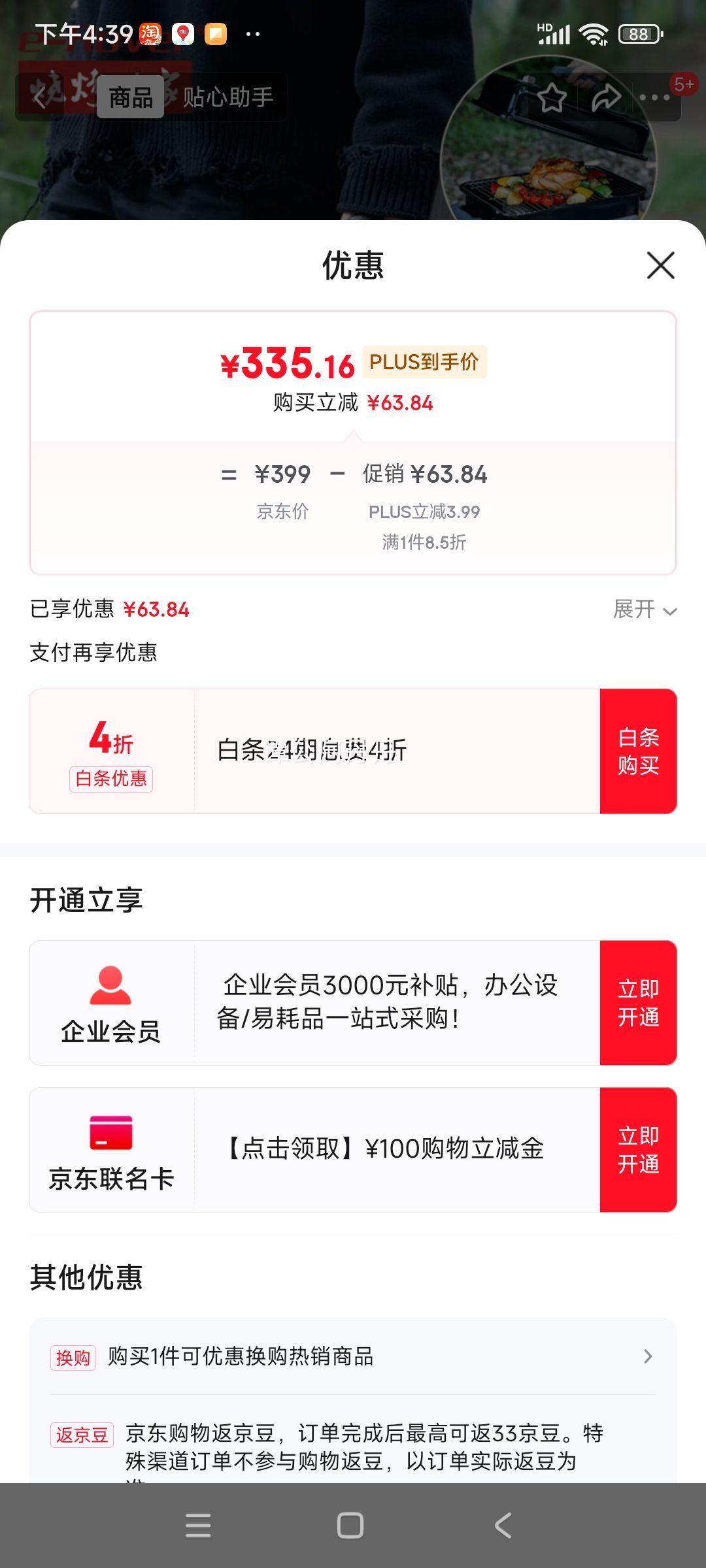Screen dimensions: 706x1568
Task: Close the 优惠 discount sheet
Action: 660,265
